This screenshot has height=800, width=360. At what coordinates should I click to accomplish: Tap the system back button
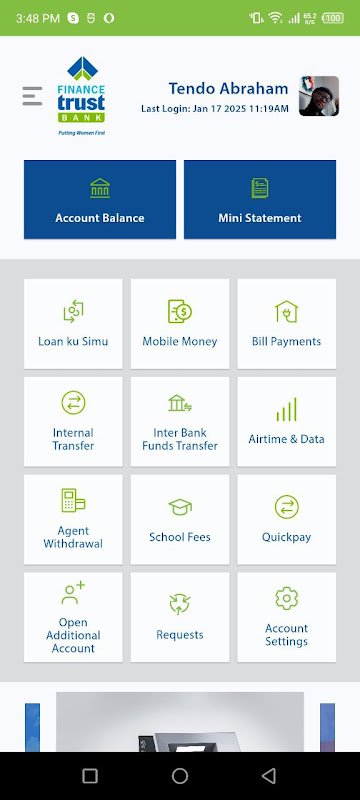point(269,776)
